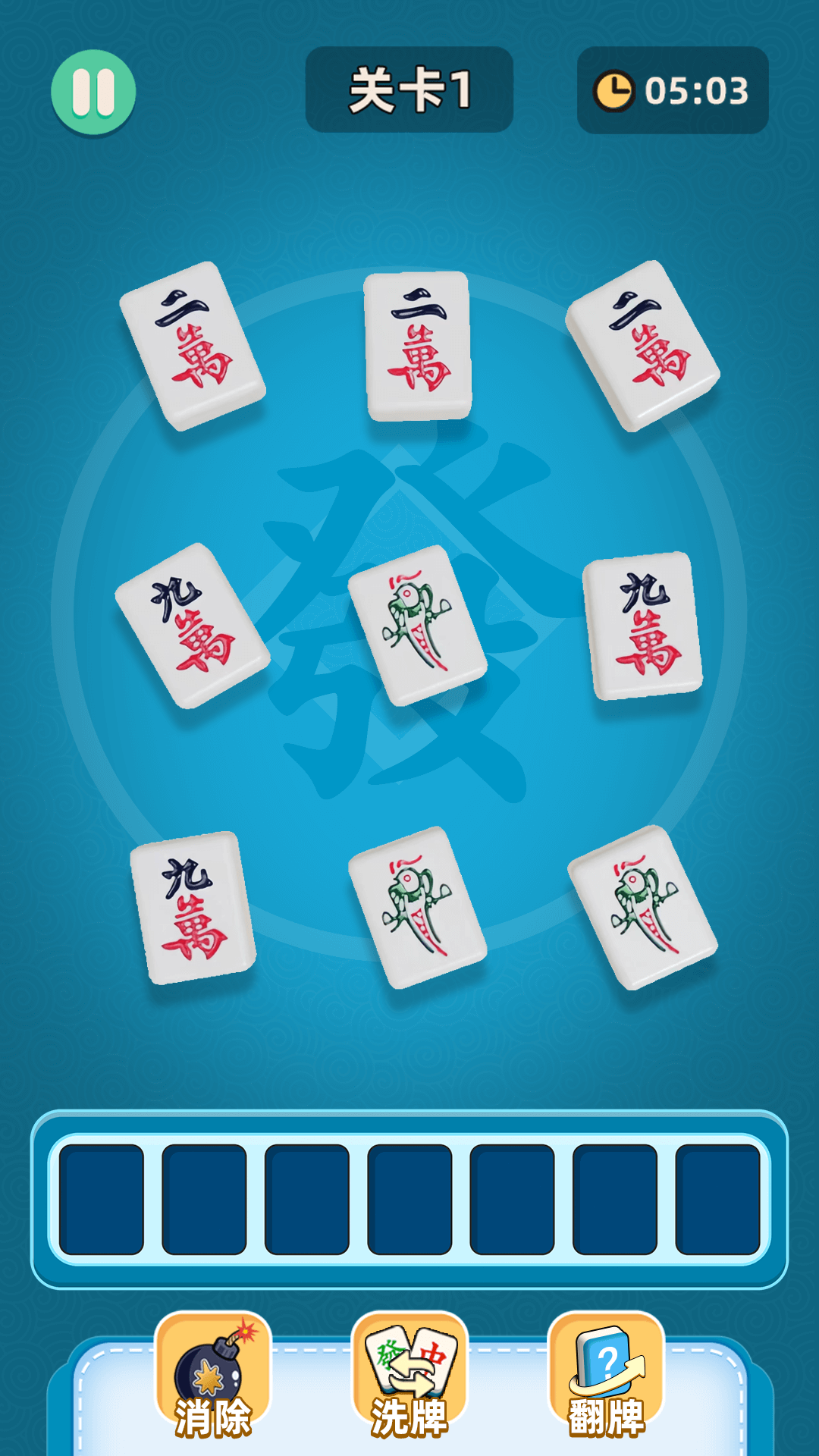Choose the upright 九萬 tile in the middle row
The height and width of the screenshot is (1456, 819).
(x=643, y=626)
